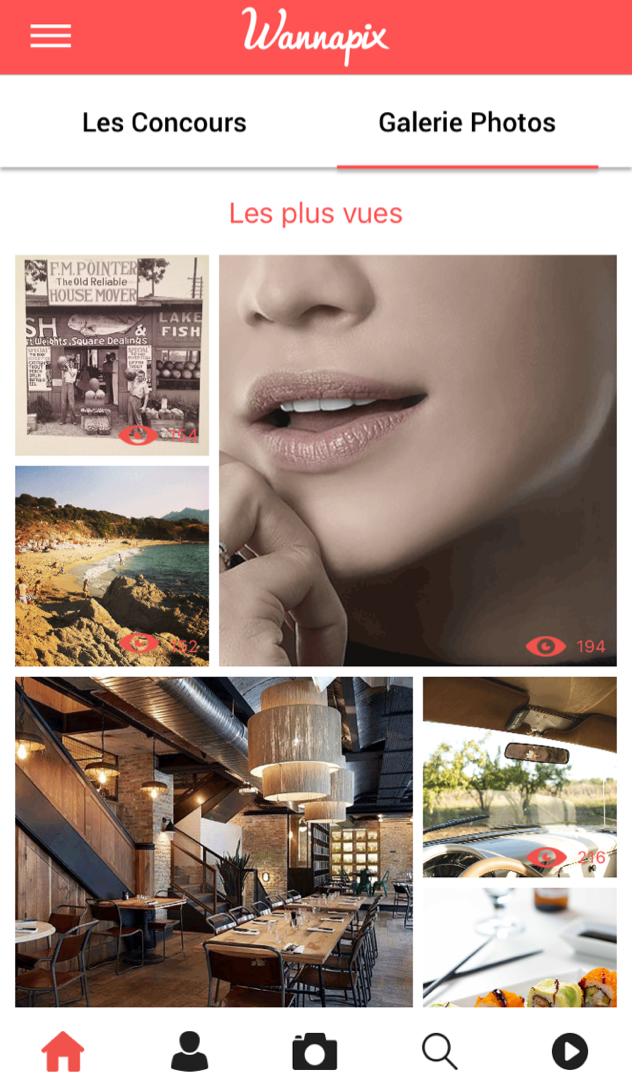View the car dashboard photo
The width and height of the screenshot is (632, 1092).
coord(520,777)
